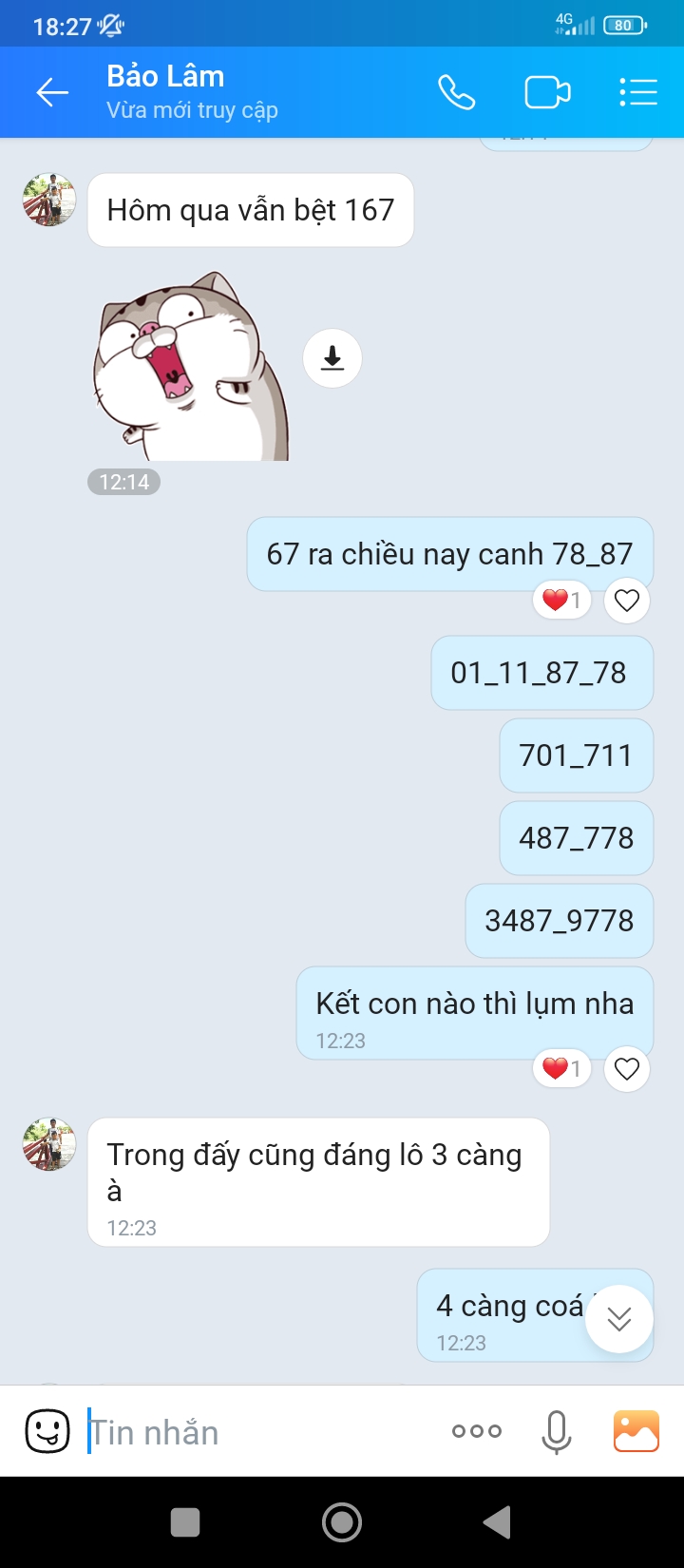The height and width of the screenshot is (1568, 684).
Task: Go back from Bảo Lâm chat
Action: click(52, 92)
